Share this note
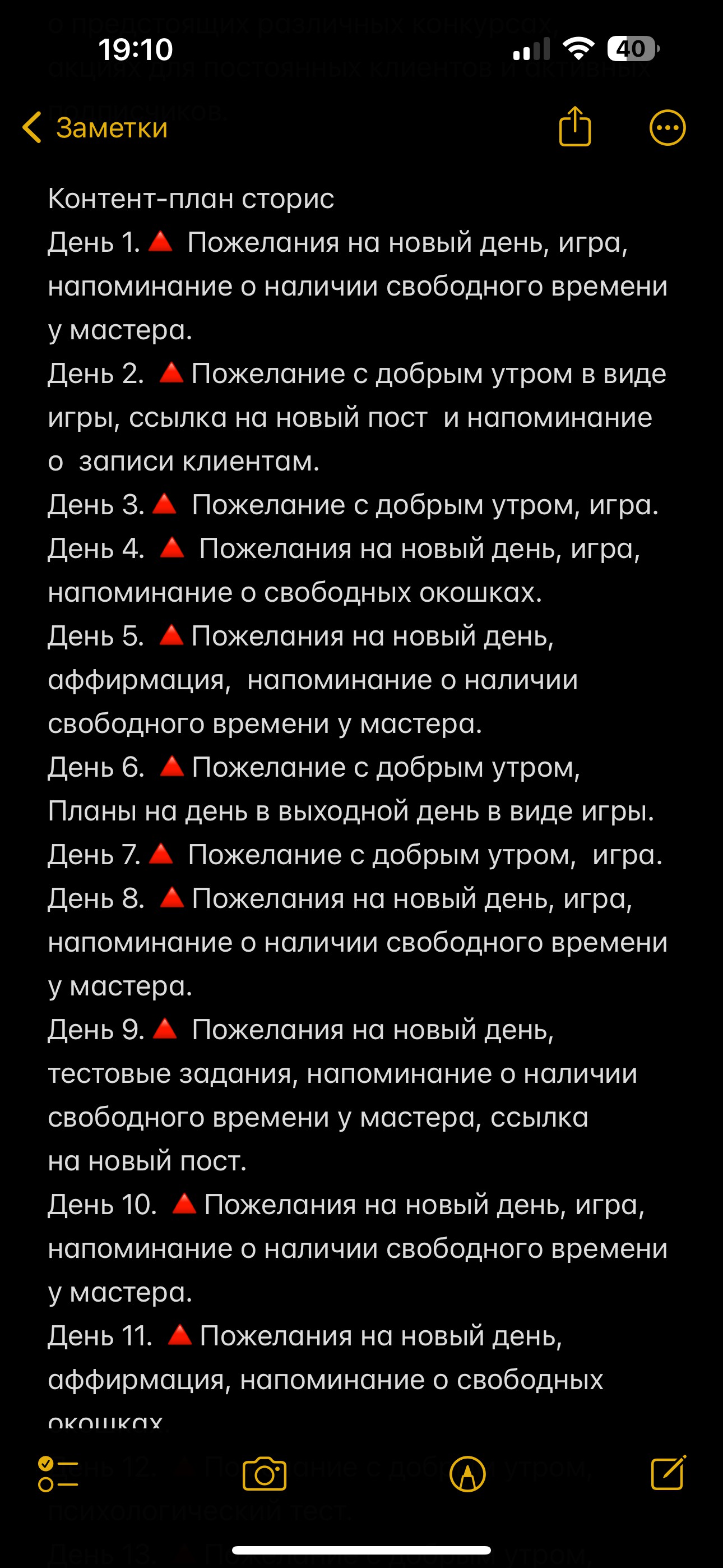723x1568 pixels. tap(575, 127)
